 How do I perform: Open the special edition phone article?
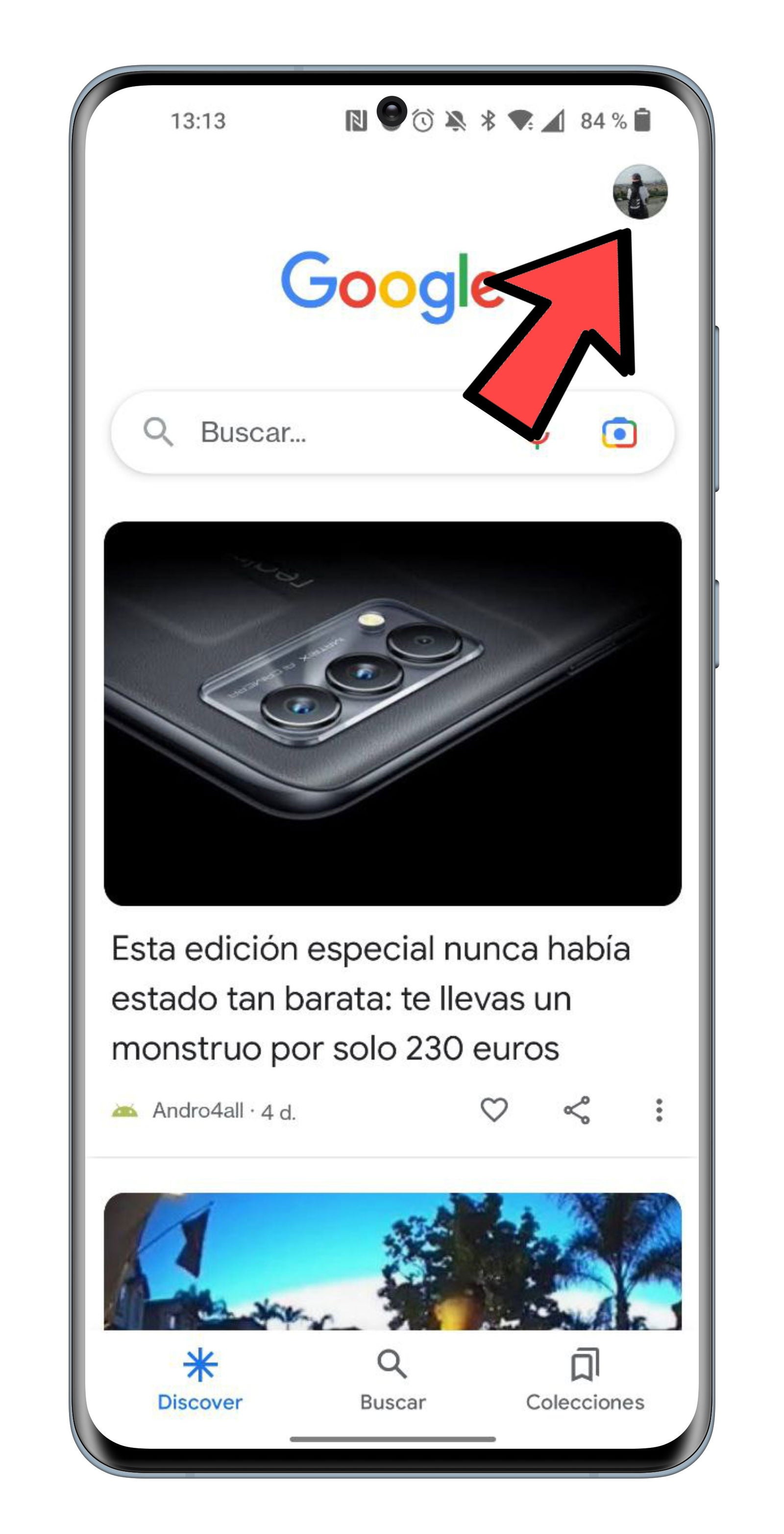coord(370,997)
